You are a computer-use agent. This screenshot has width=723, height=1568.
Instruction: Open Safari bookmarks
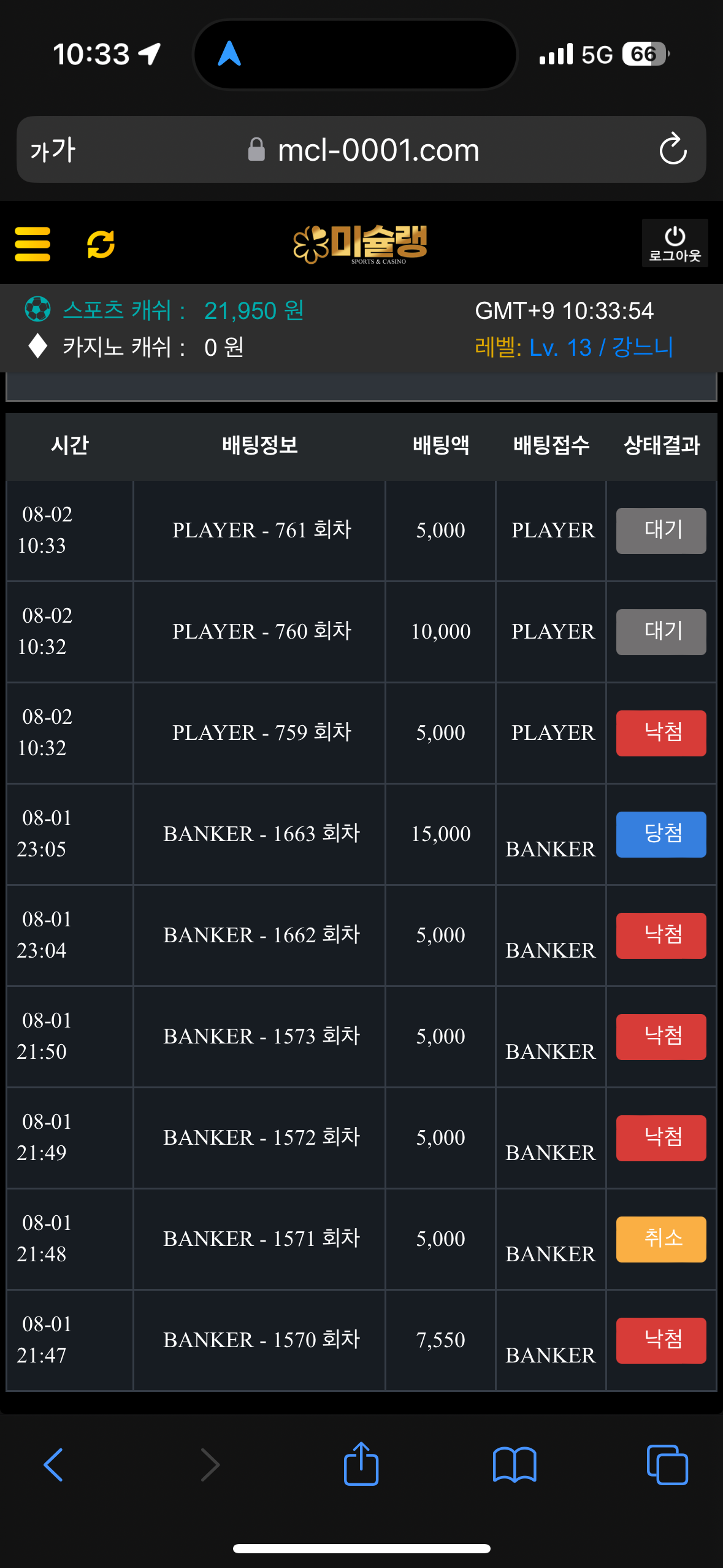tap(514, 1465)
